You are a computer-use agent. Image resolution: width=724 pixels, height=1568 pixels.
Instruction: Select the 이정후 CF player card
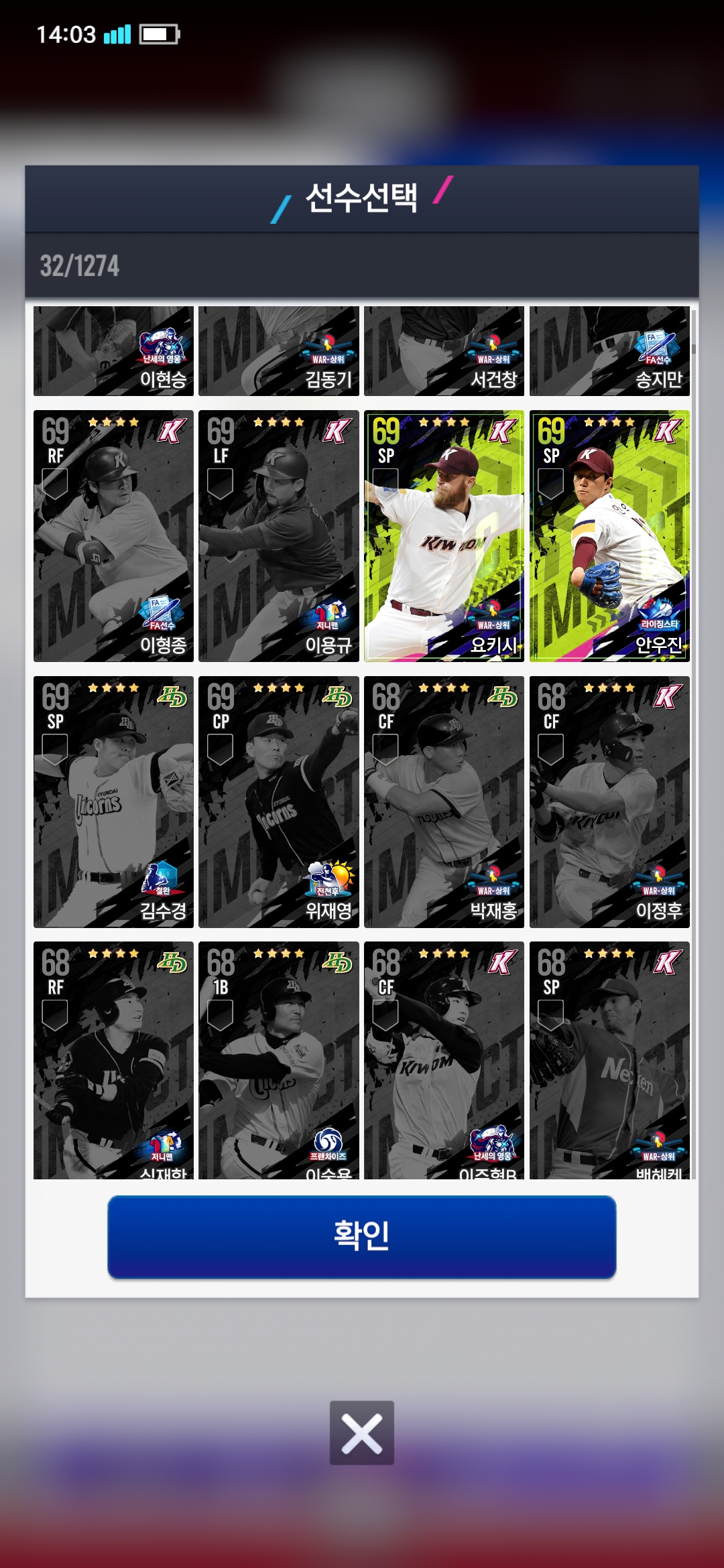(609, 801)
